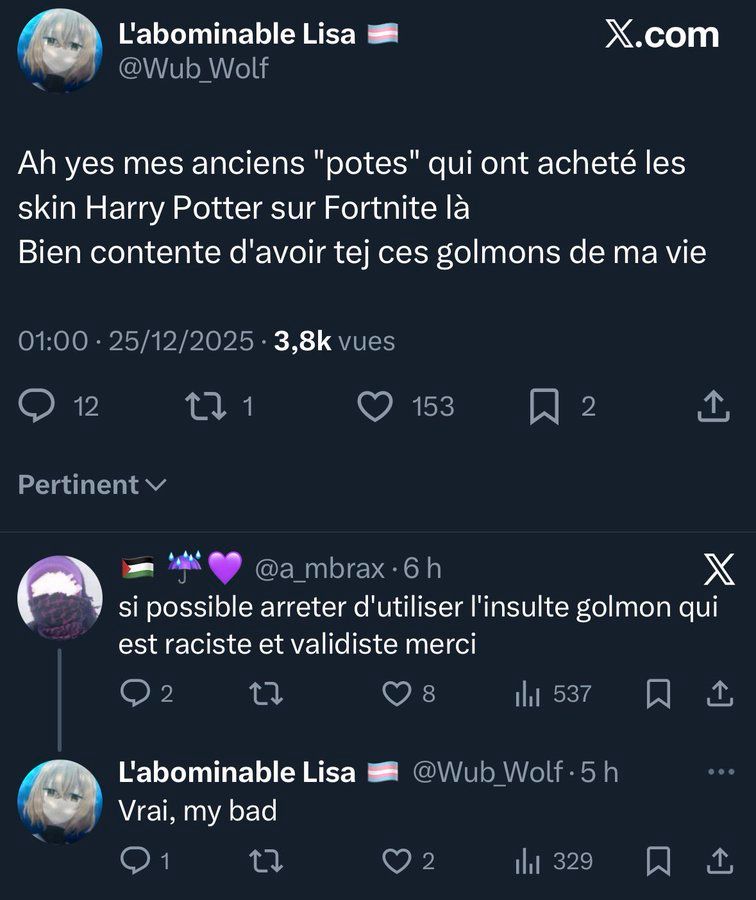Share the "Vrai, my bad" reply
This screenshot has height=900, width=756.
pyautogui.click(x=718, y=860)
